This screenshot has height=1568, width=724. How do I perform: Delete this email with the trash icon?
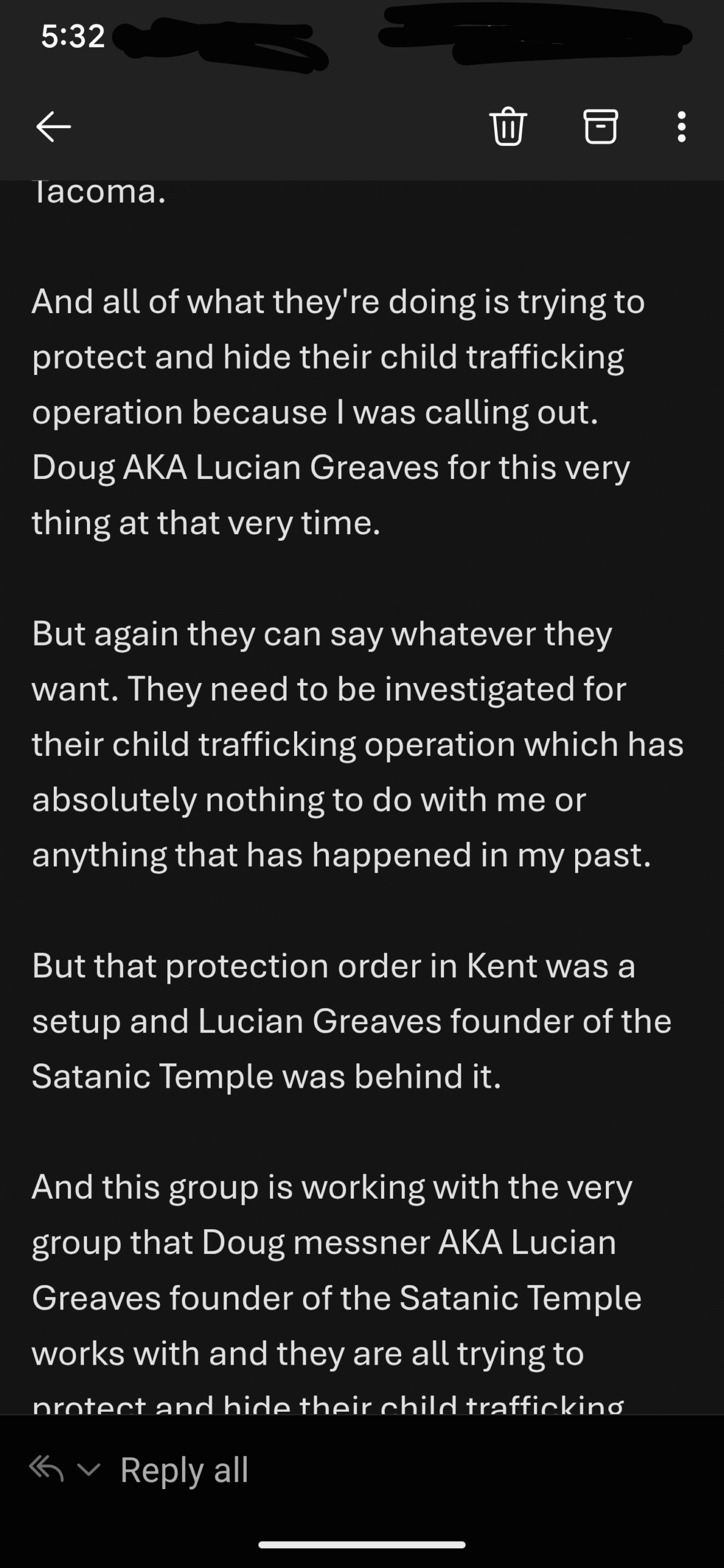508,127
